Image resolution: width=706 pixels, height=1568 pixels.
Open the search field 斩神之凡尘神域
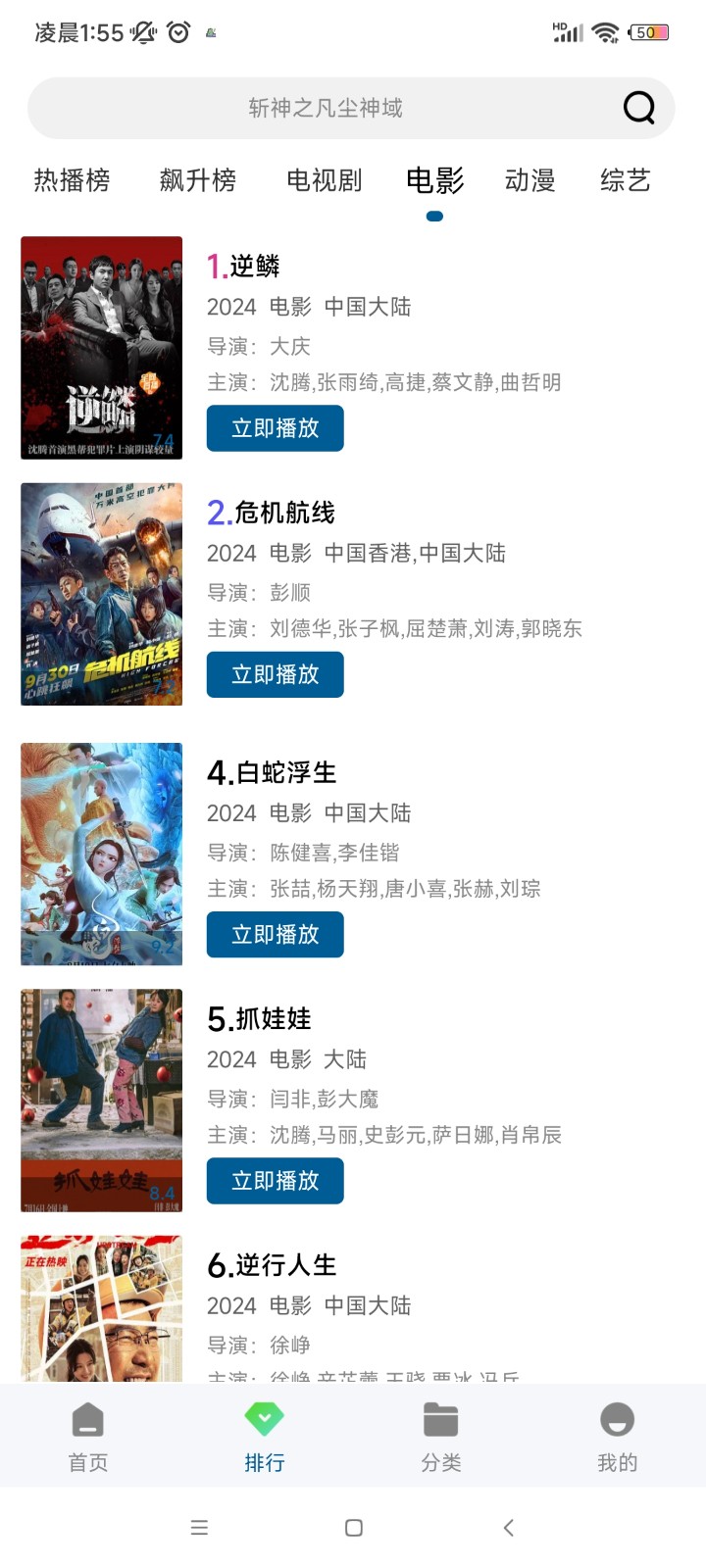[x=326, y=108]
